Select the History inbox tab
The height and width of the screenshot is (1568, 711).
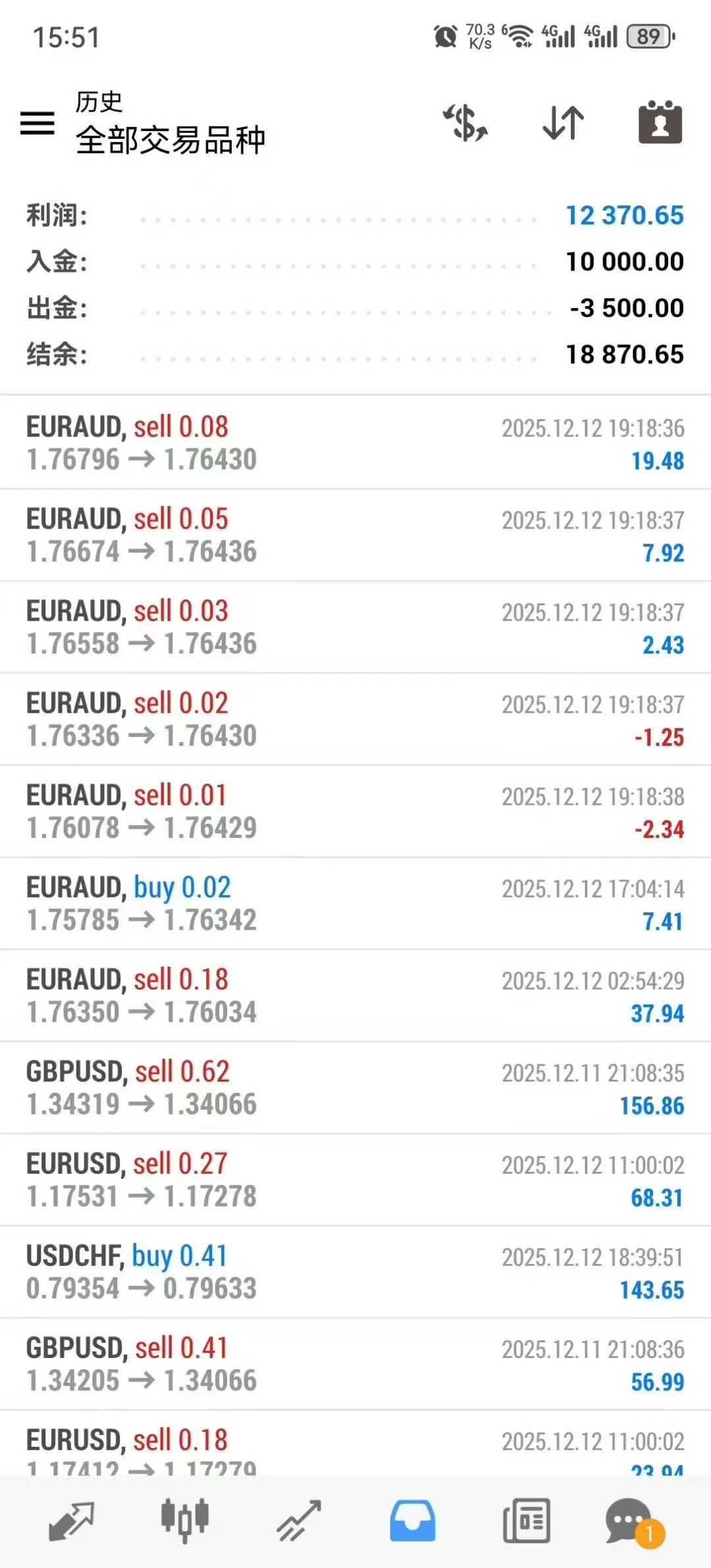[x=413, y=1521]
